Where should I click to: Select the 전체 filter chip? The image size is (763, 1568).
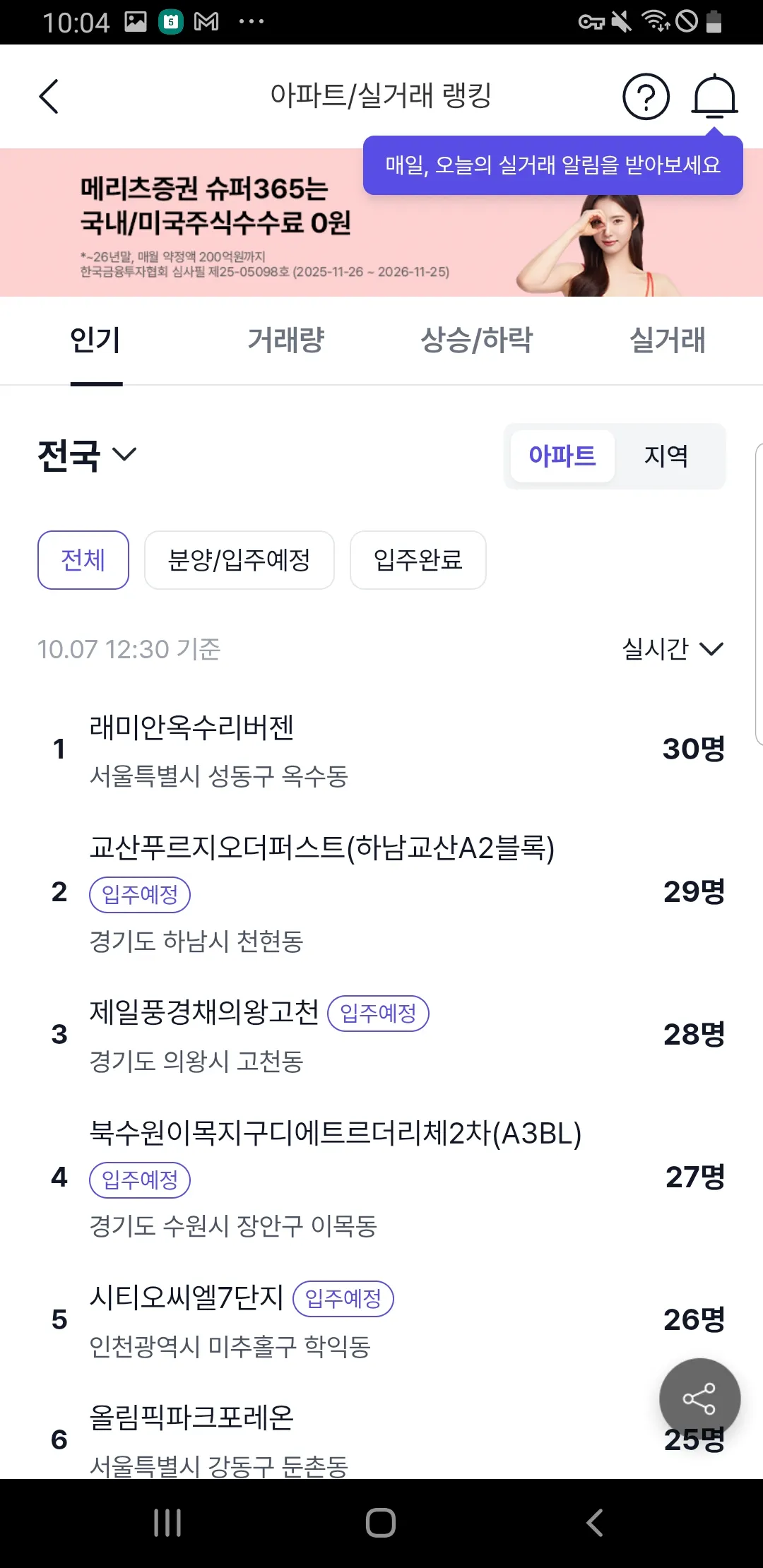[x=83, y=560]
